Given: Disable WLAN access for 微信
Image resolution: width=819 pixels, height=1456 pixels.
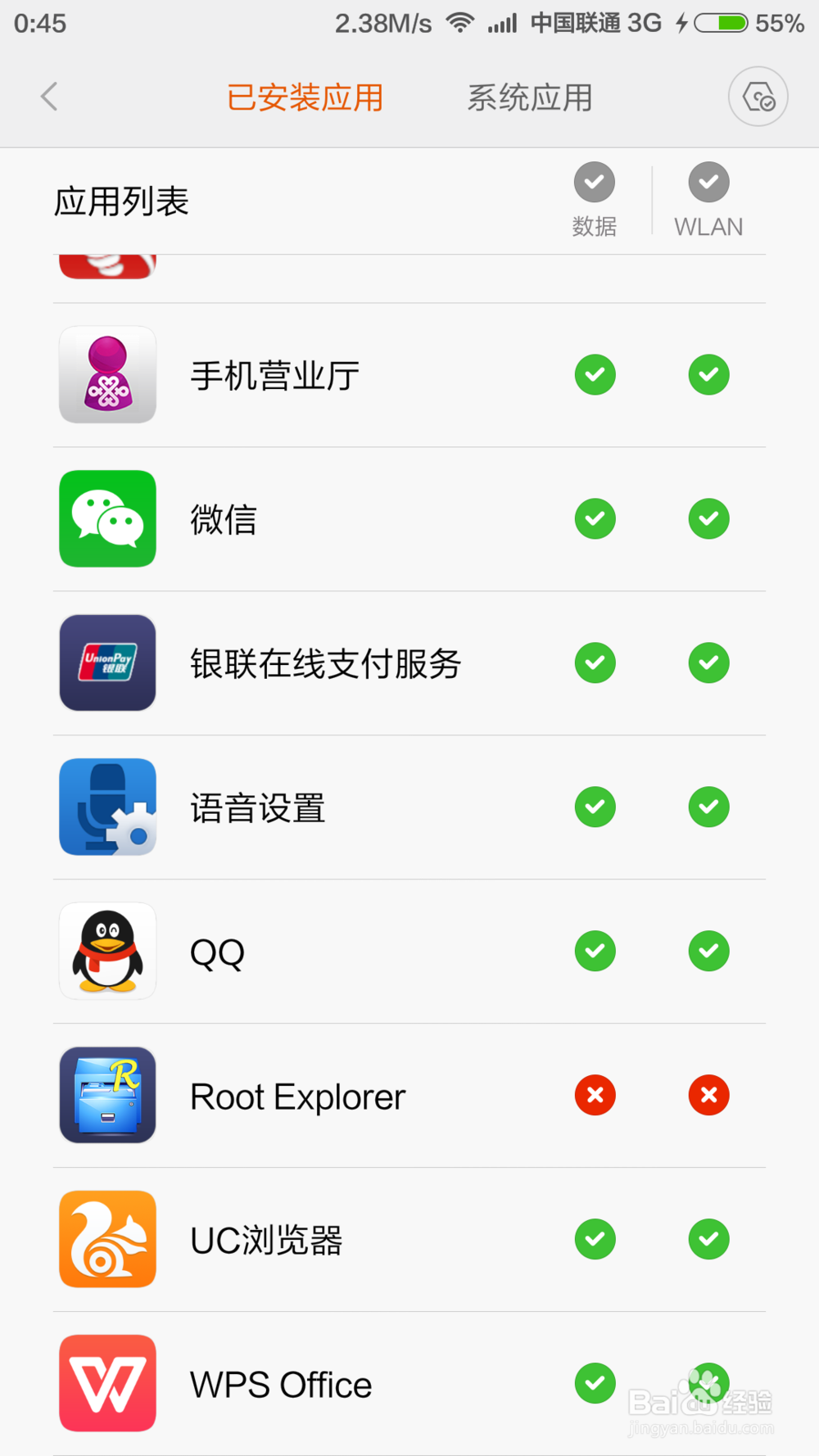Looking at the screenshot, I should point(709,519).
